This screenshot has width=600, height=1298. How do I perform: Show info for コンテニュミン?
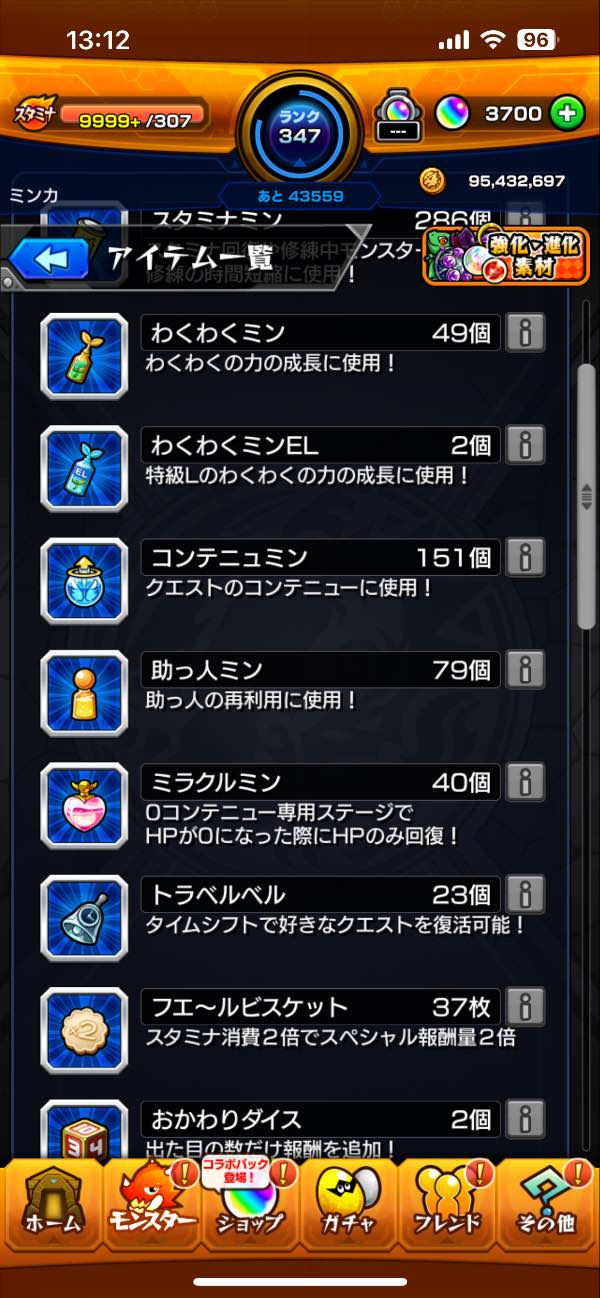(x=525, y=557)
